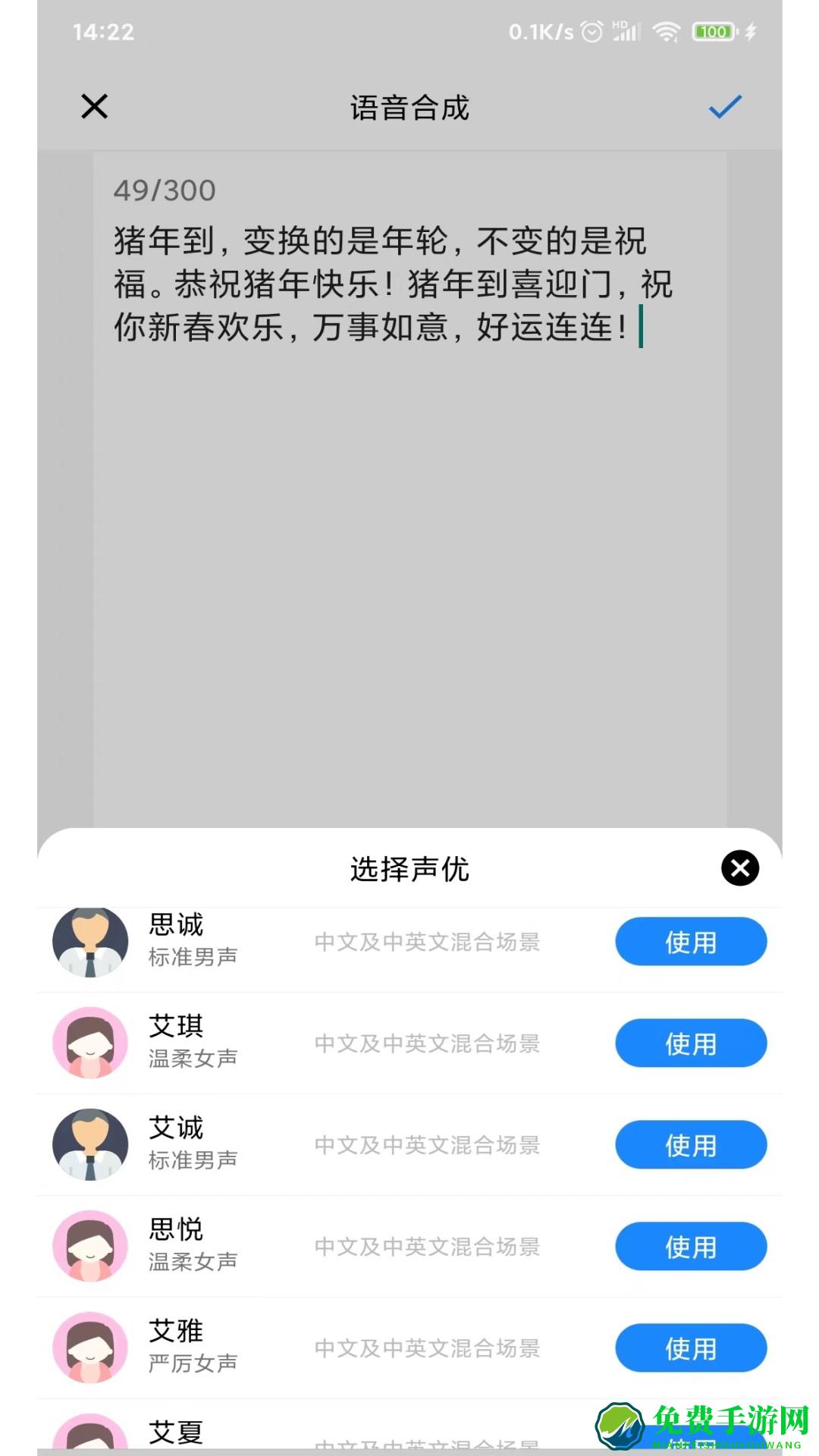
Task: Exit the 语音合成 screen via X icon
Action: click(x=94, y=107)
